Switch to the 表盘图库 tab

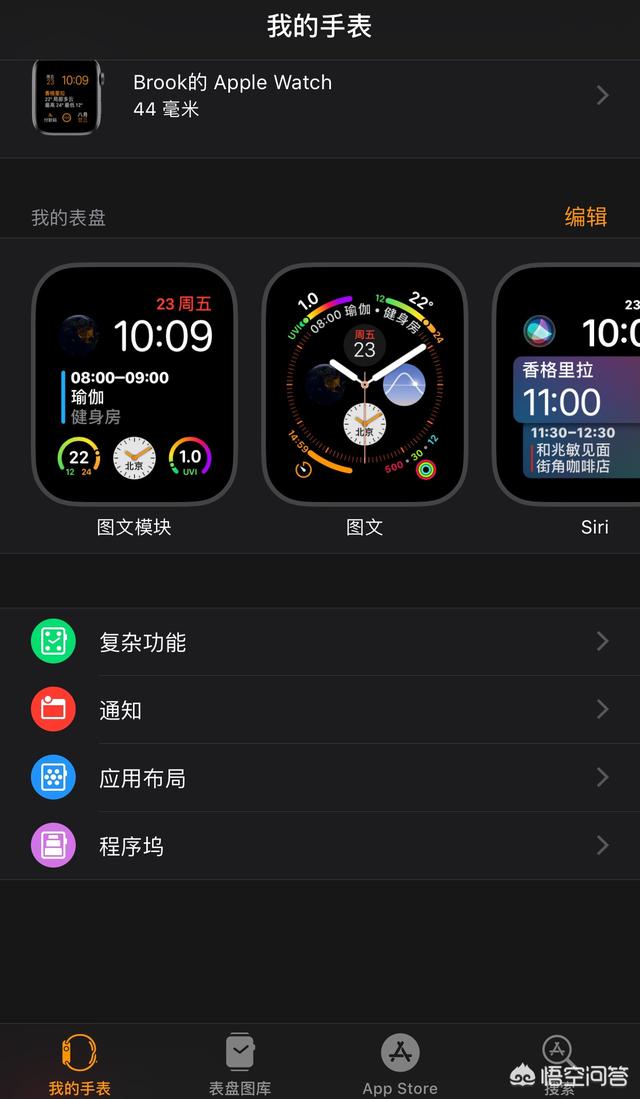240,1063
